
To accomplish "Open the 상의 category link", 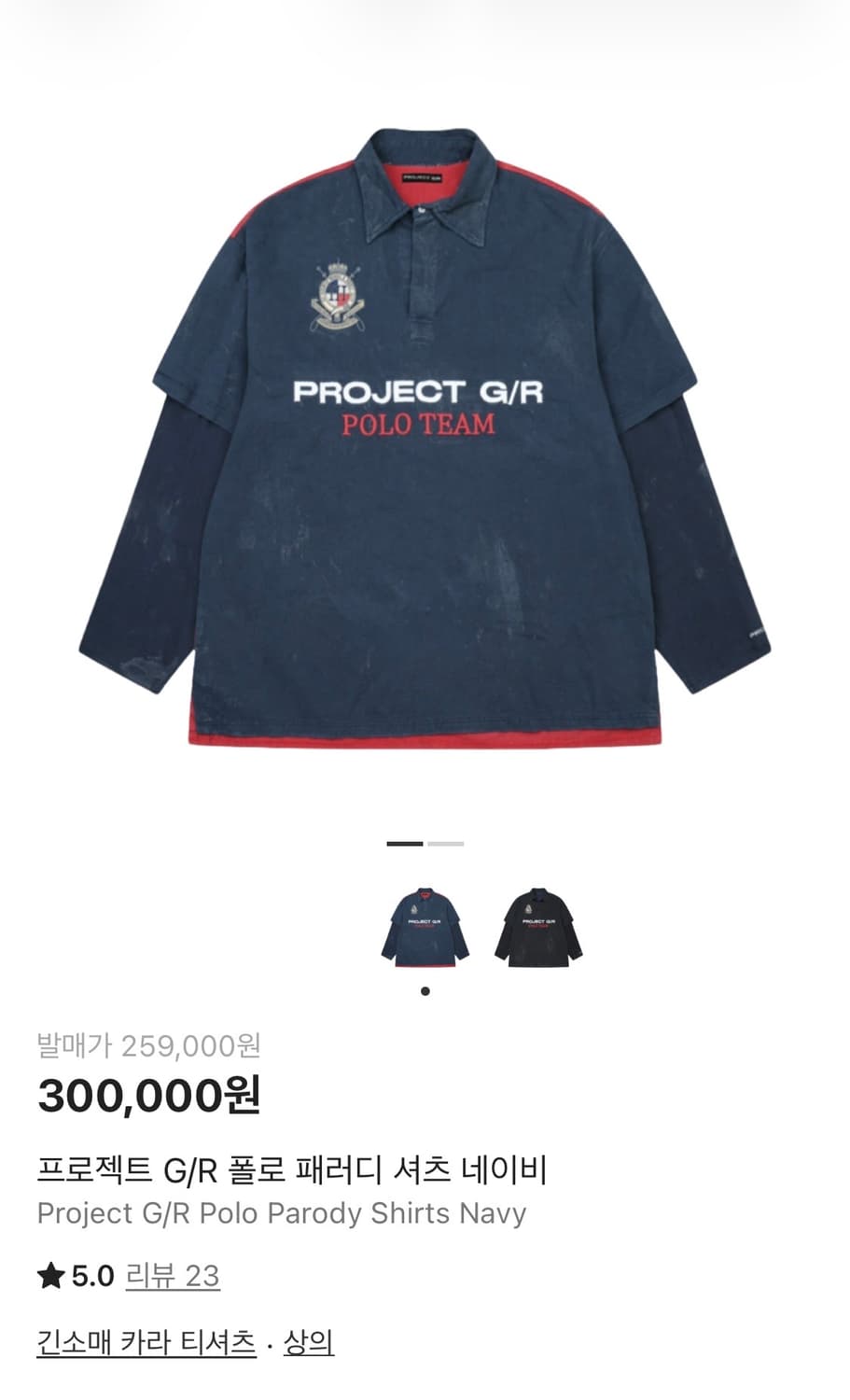I will pyautogui.click(x=315, y=1347).
